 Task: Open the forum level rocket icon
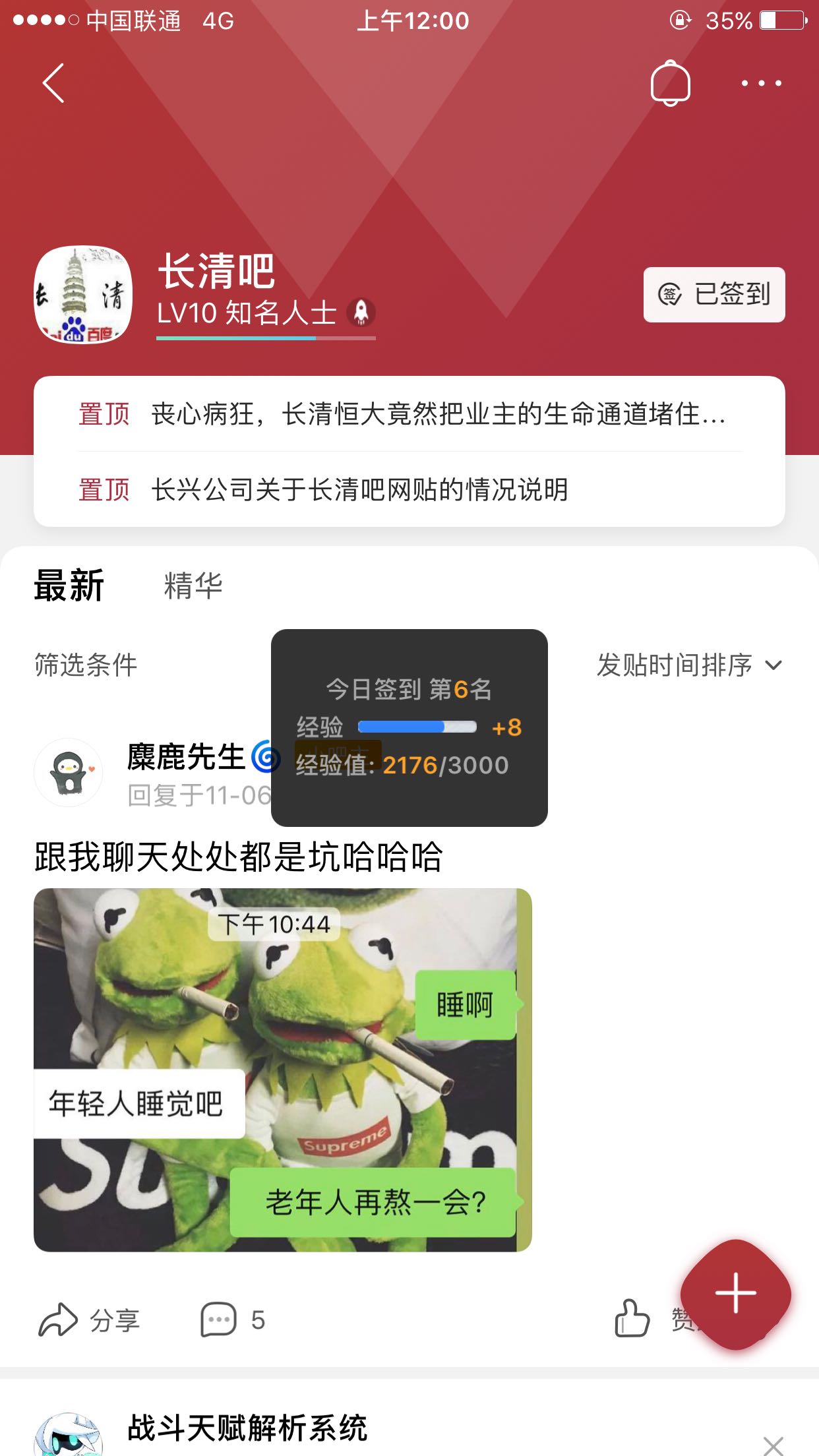coord(361,312)
